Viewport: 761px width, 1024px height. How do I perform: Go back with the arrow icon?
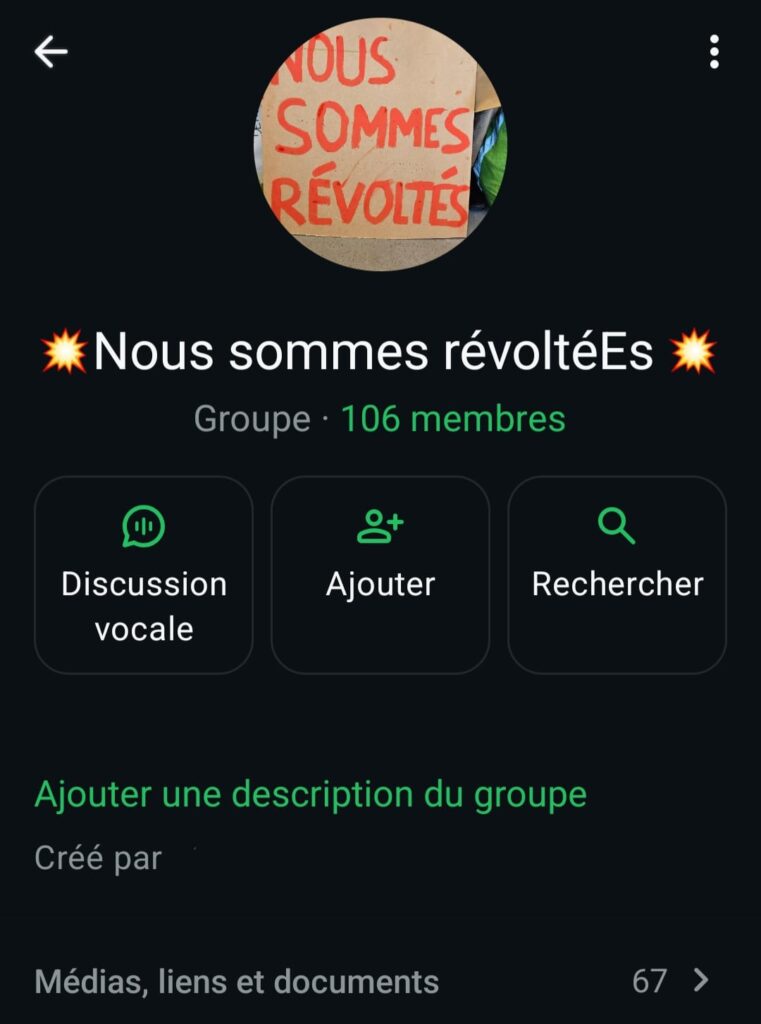[51, 52]
